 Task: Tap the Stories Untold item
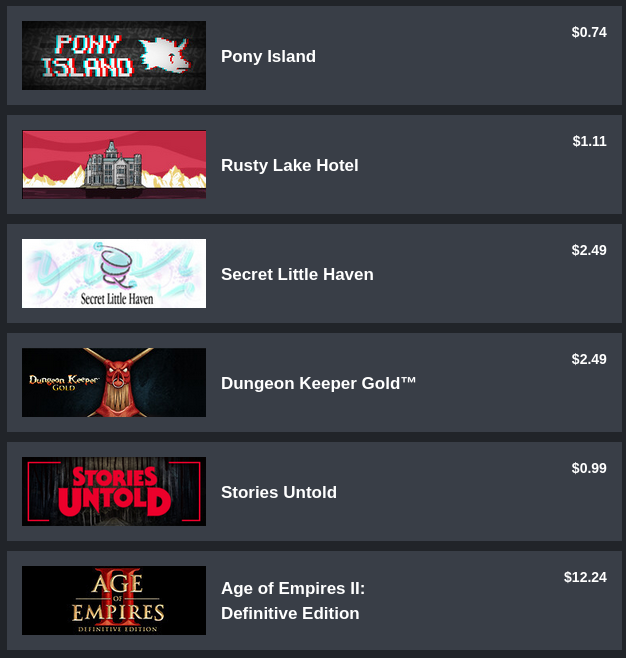pos(278,493)
